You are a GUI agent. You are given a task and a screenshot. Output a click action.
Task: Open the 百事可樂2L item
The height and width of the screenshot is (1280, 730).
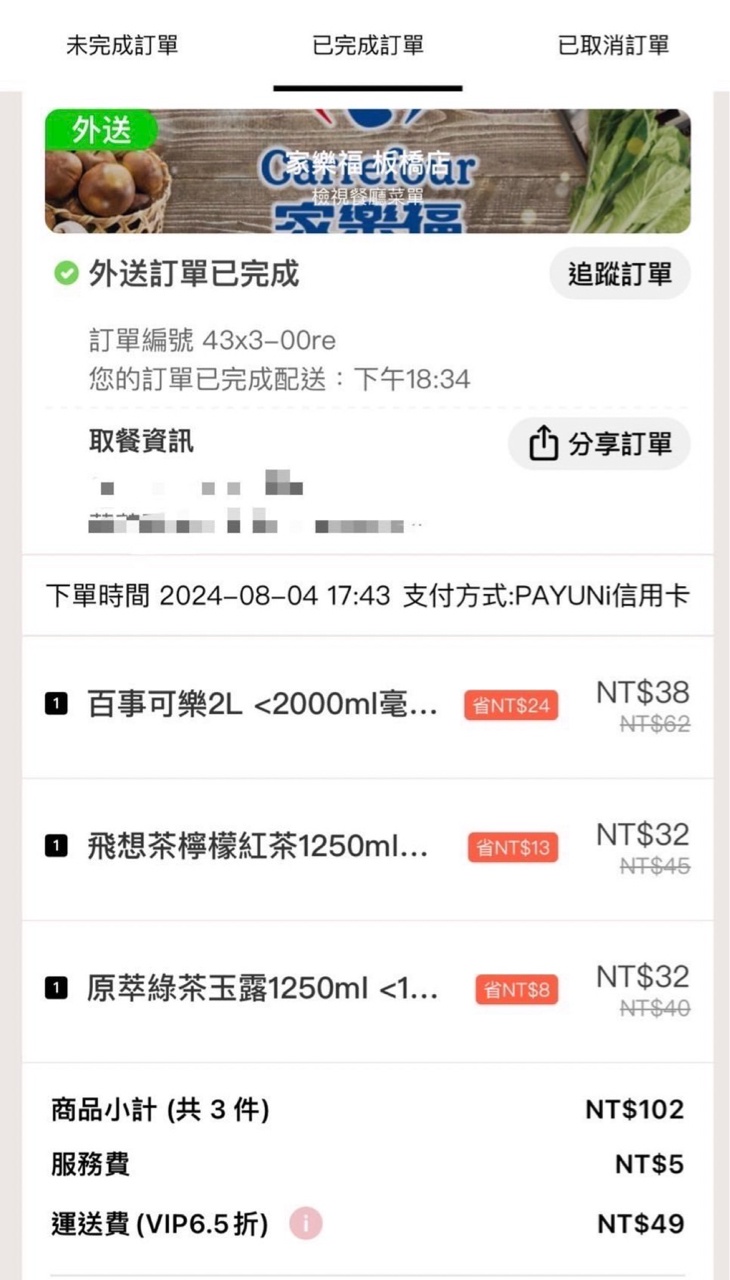click(x=262, y=705)
